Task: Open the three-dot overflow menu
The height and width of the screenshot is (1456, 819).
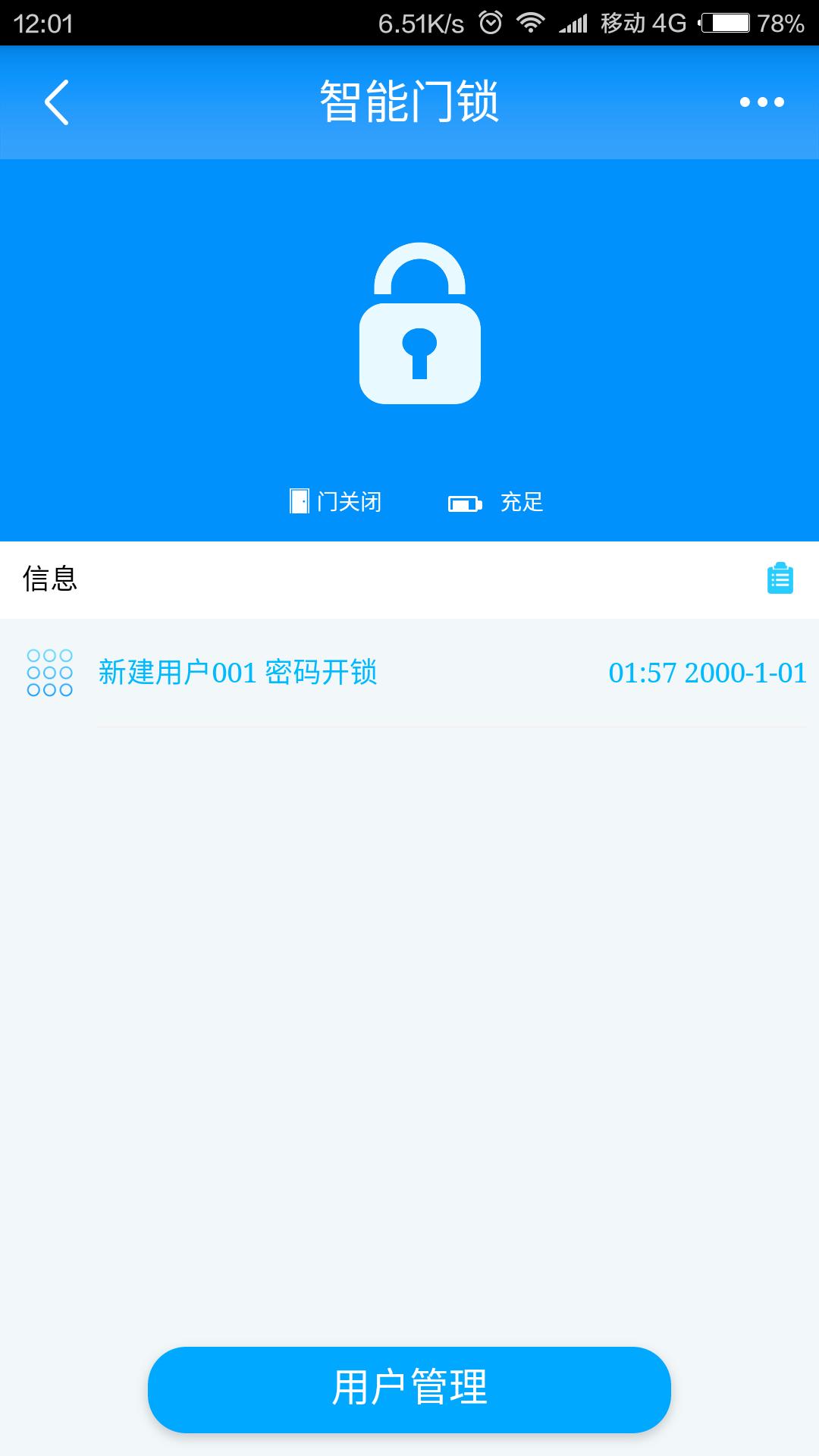Action: [x=761, y=102]
